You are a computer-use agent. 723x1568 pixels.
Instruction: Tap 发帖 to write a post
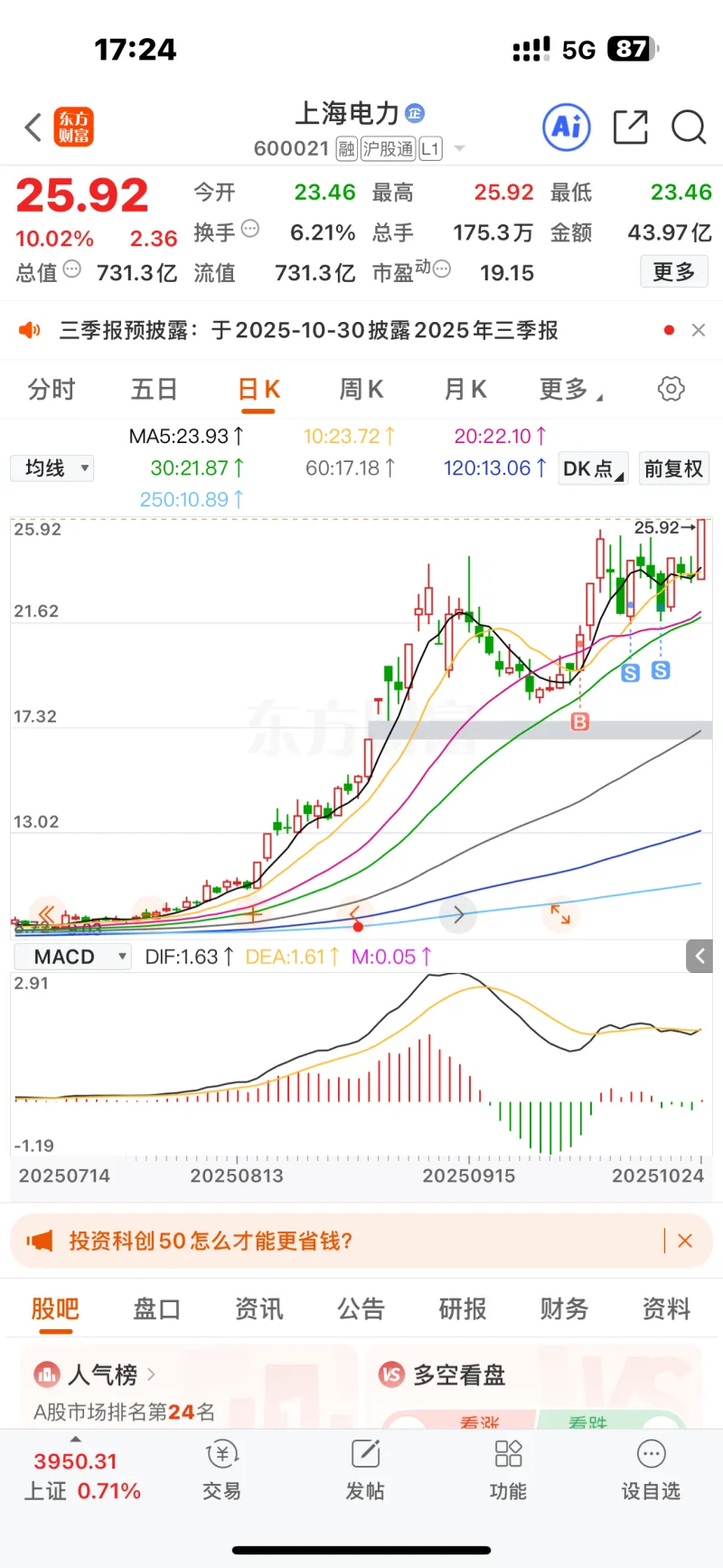point(365,1471)
